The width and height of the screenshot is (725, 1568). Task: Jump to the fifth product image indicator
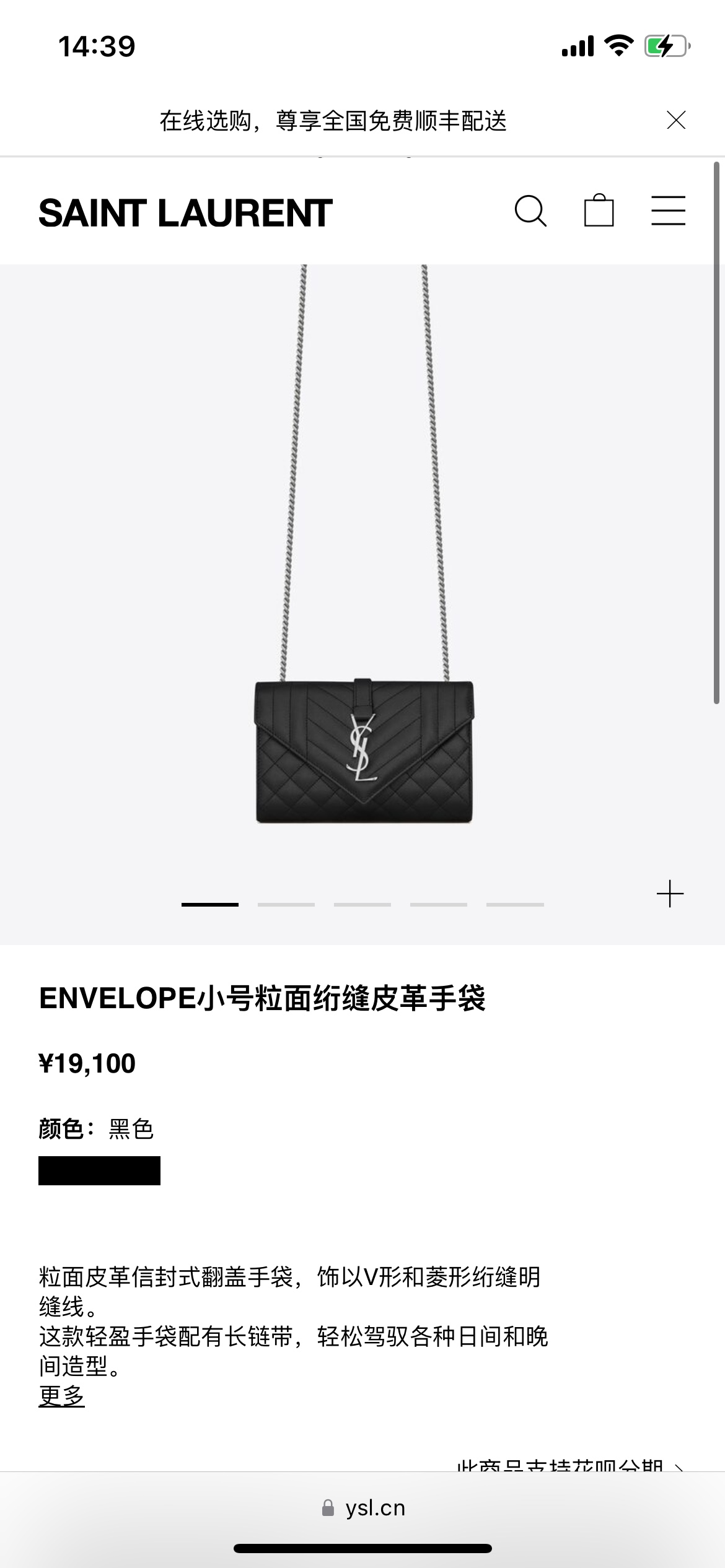[x=515, y=905]
